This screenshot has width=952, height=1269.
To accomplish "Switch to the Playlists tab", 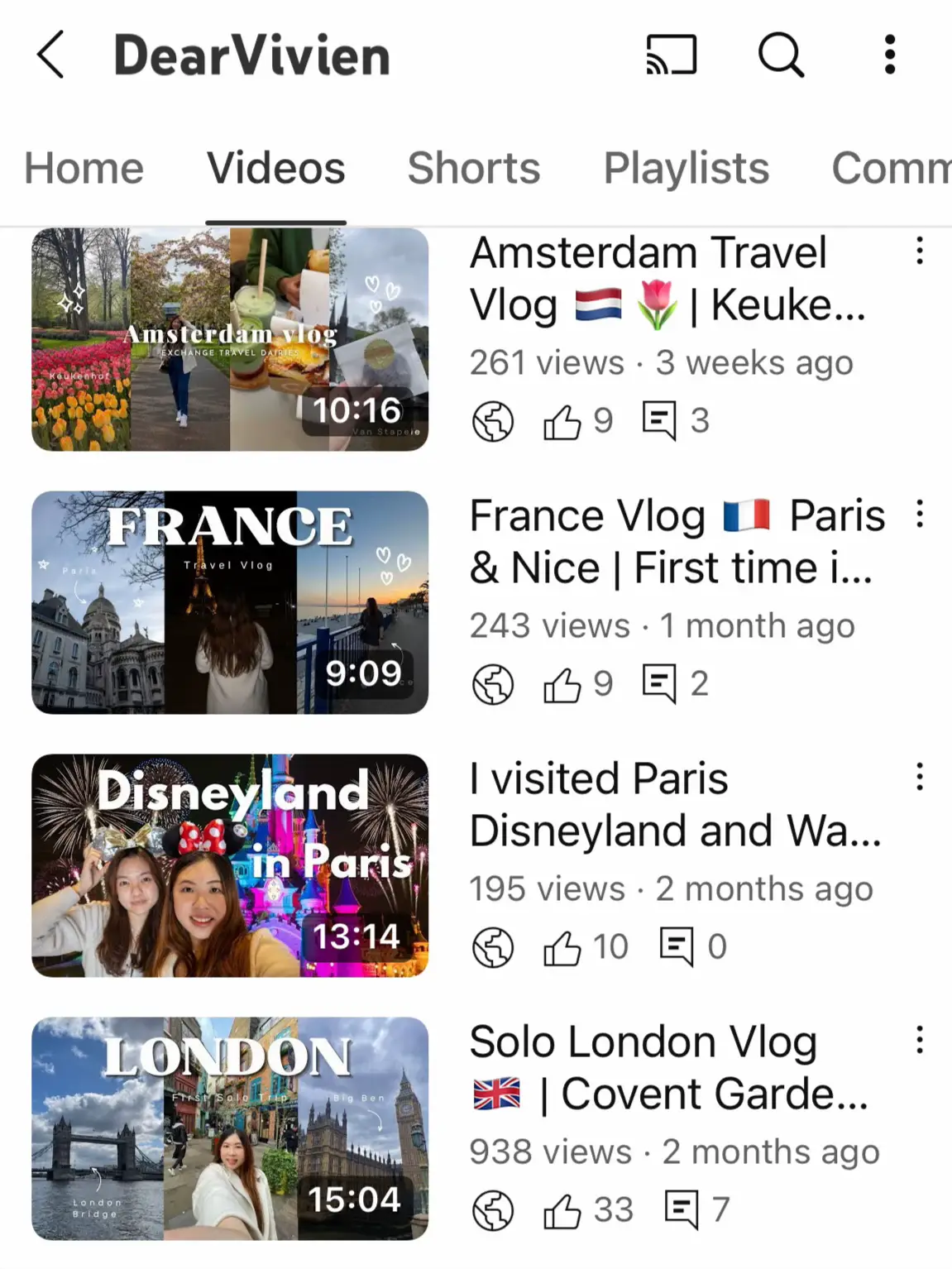I will [x=686, y=168].
